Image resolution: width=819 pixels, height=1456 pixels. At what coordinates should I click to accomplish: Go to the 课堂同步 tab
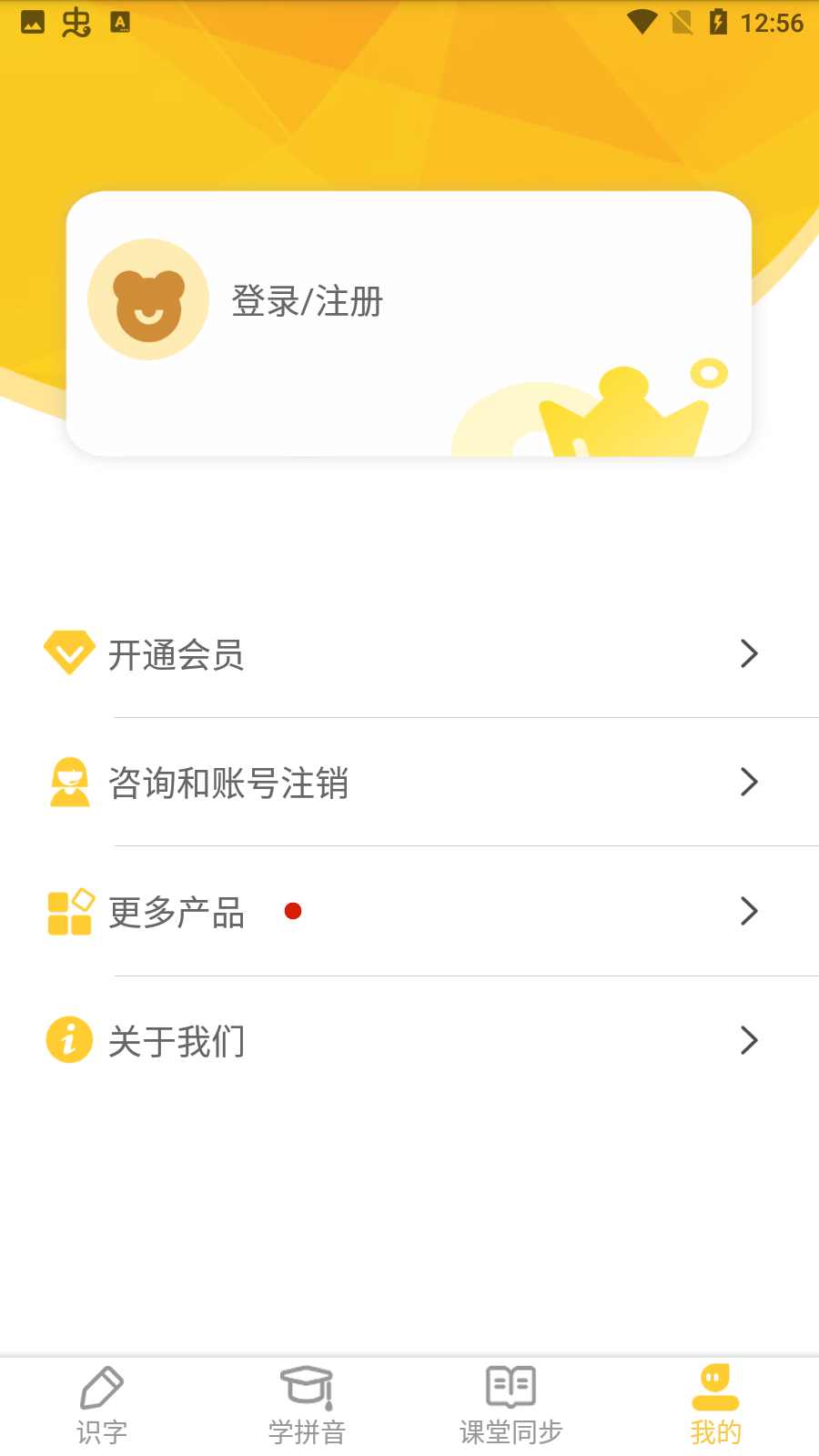click(x=511, y=1407)
